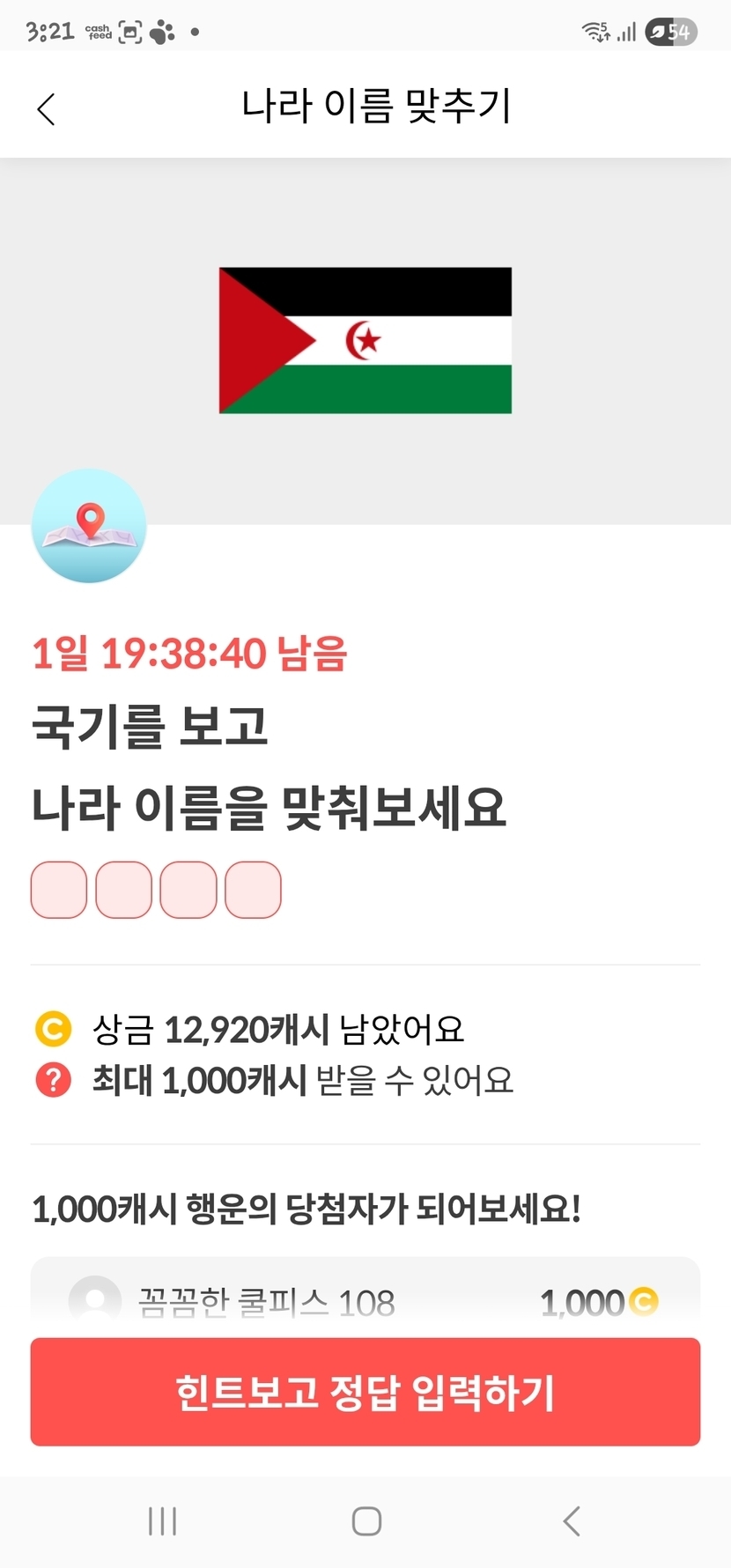Viewport: 731px width, 1568px height.
Task: Go to home screen via navigation bar
Action: point(366,1520)
